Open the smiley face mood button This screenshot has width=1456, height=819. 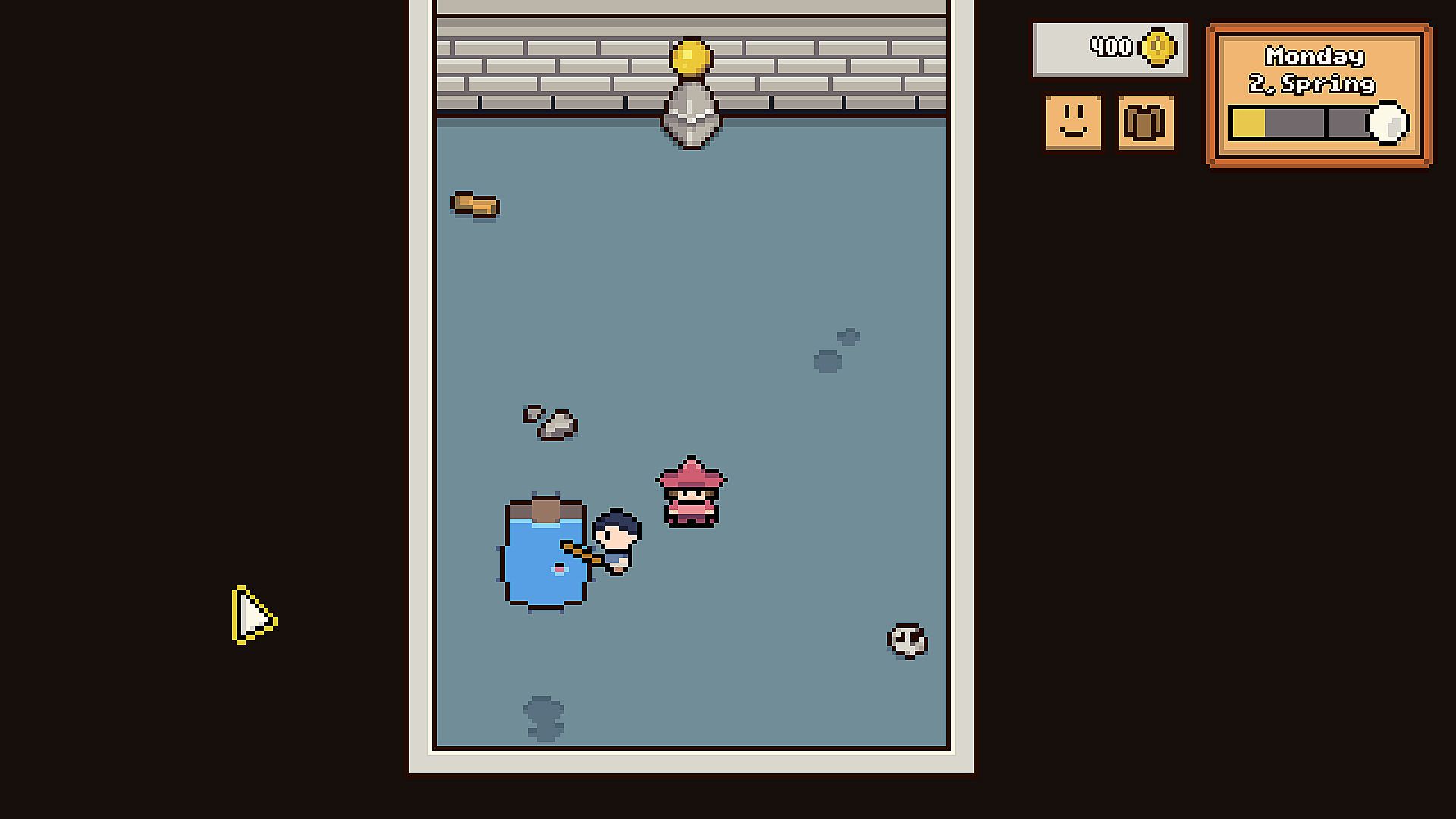click(1073, 122)
